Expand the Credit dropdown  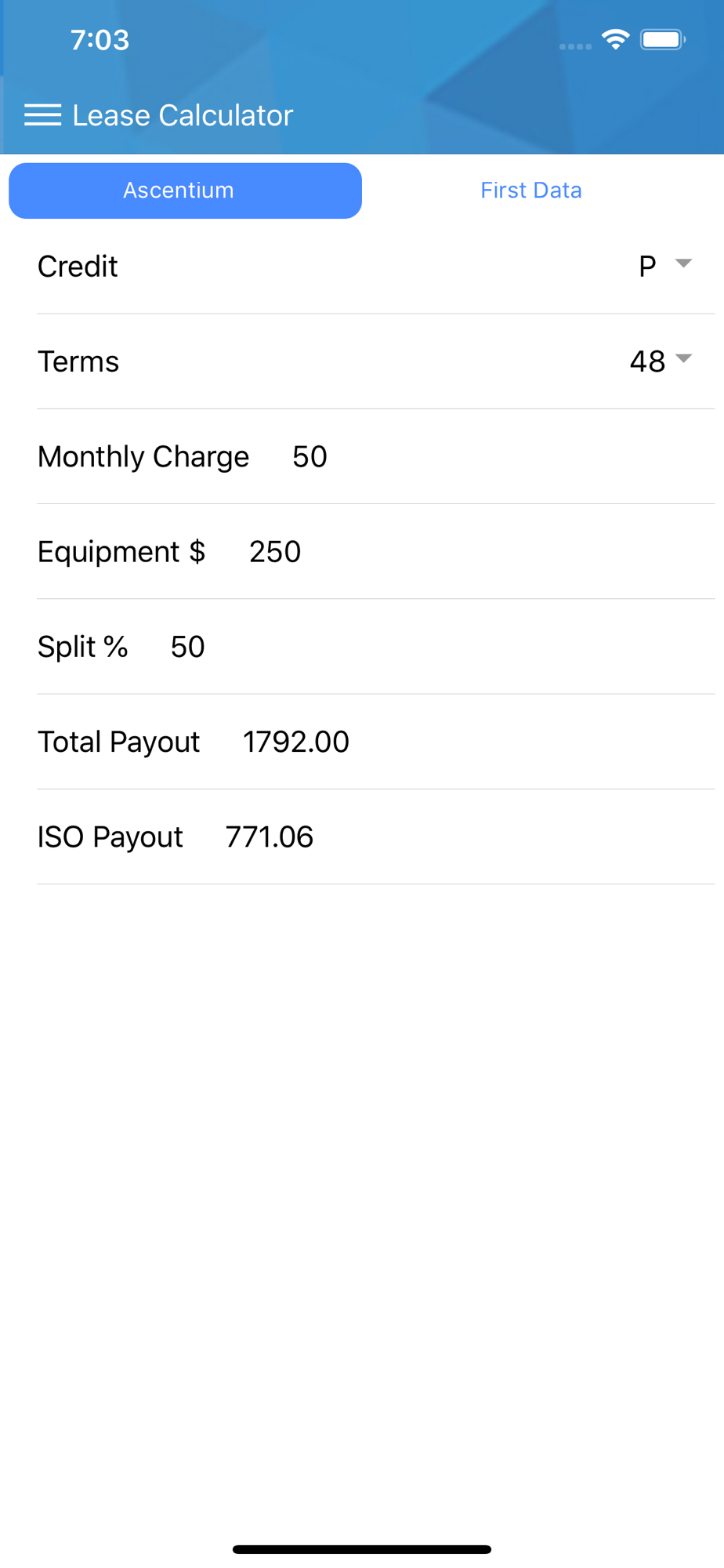(x=663, y=267)
